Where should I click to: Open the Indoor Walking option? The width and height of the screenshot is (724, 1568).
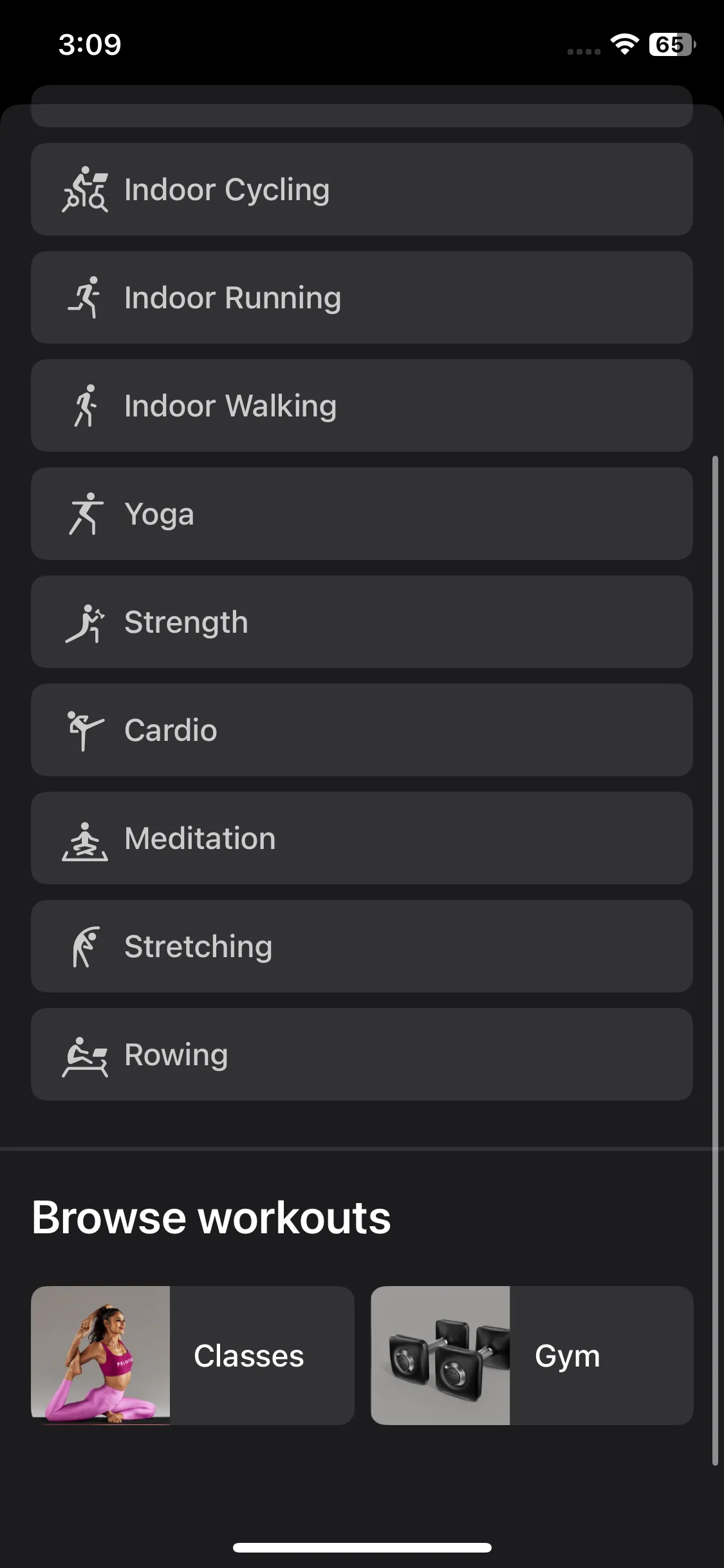click(362, 406)
